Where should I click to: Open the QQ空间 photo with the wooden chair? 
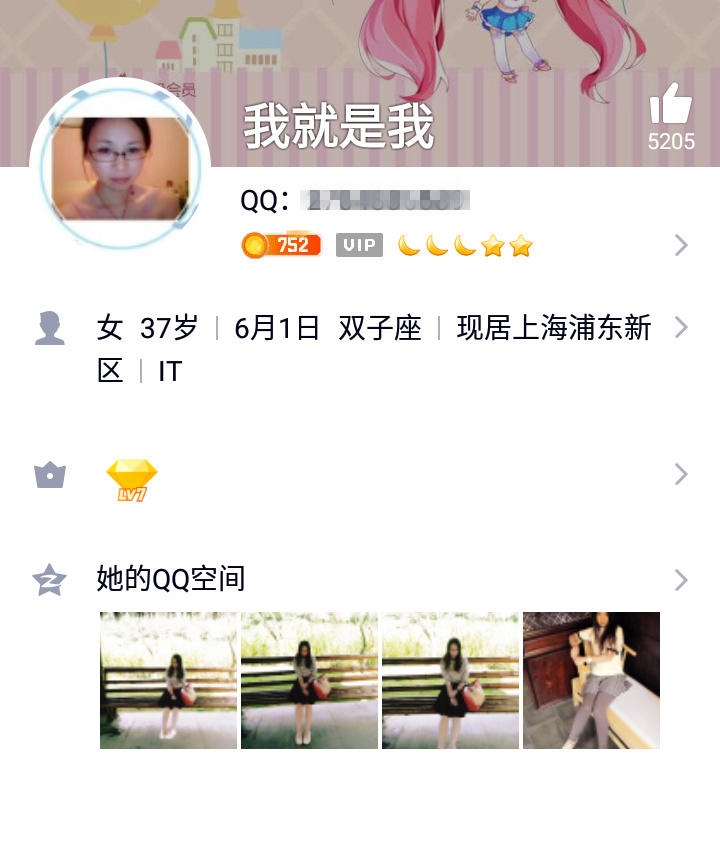click(x=591, y=680)
